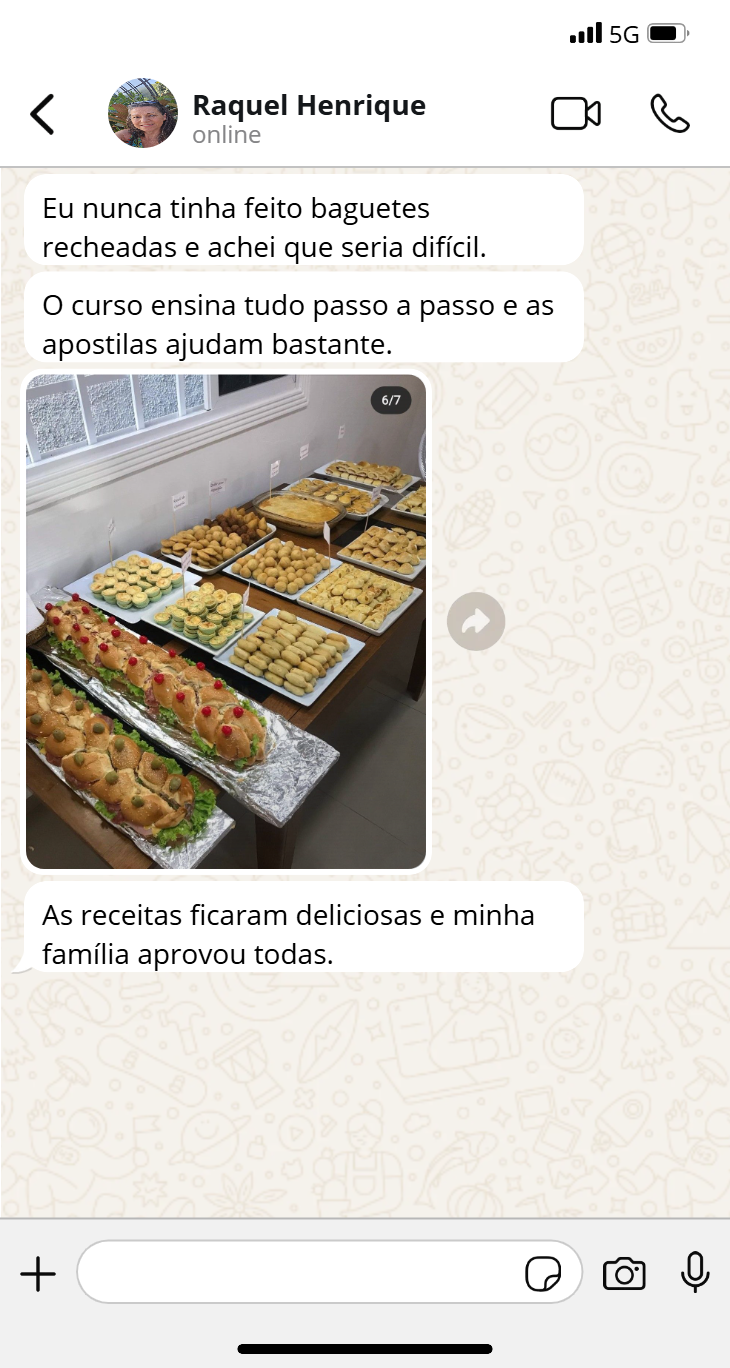730x1368 pixels.
Task: Go back to the chat list
Action: pos(42,114)
